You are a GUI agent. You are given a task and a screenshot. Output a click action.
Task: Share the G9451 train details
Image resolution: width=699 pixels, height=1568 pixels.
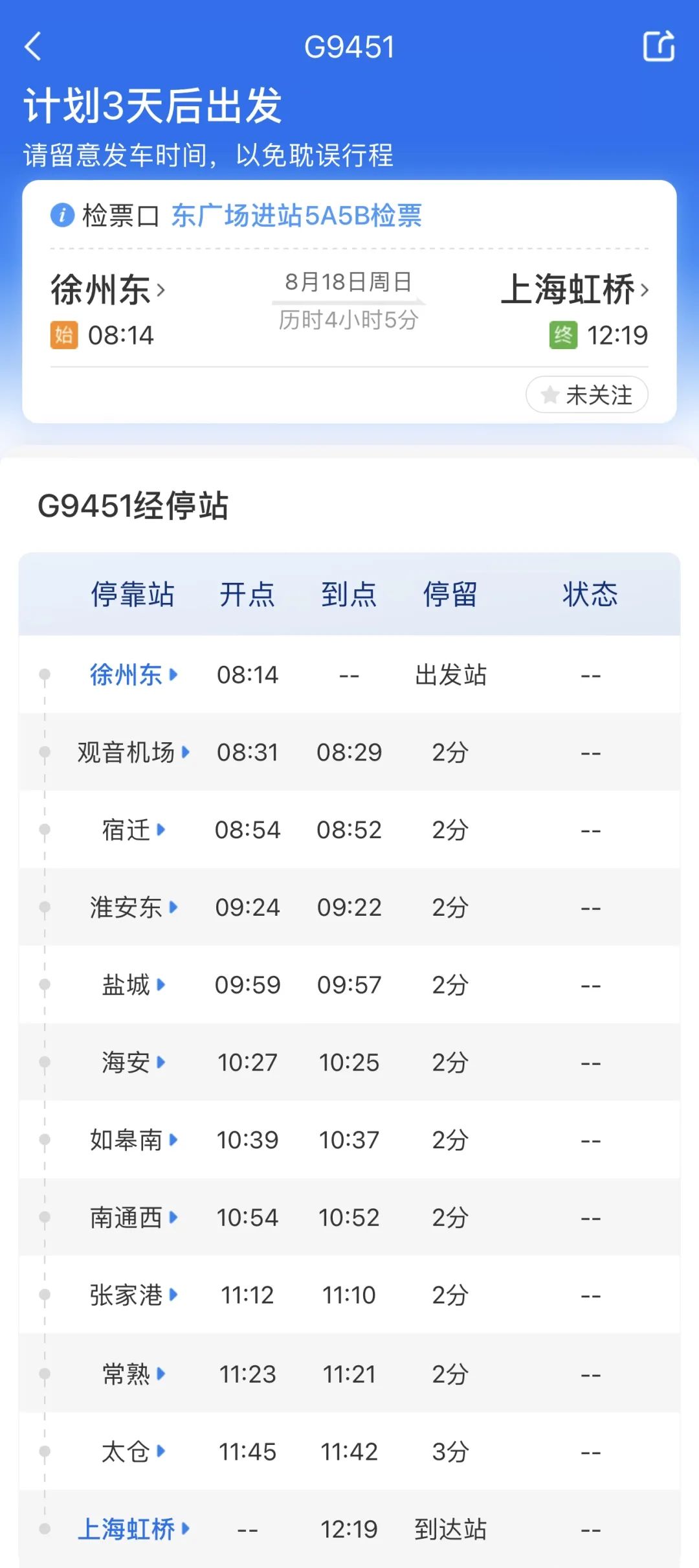[659, 47]
